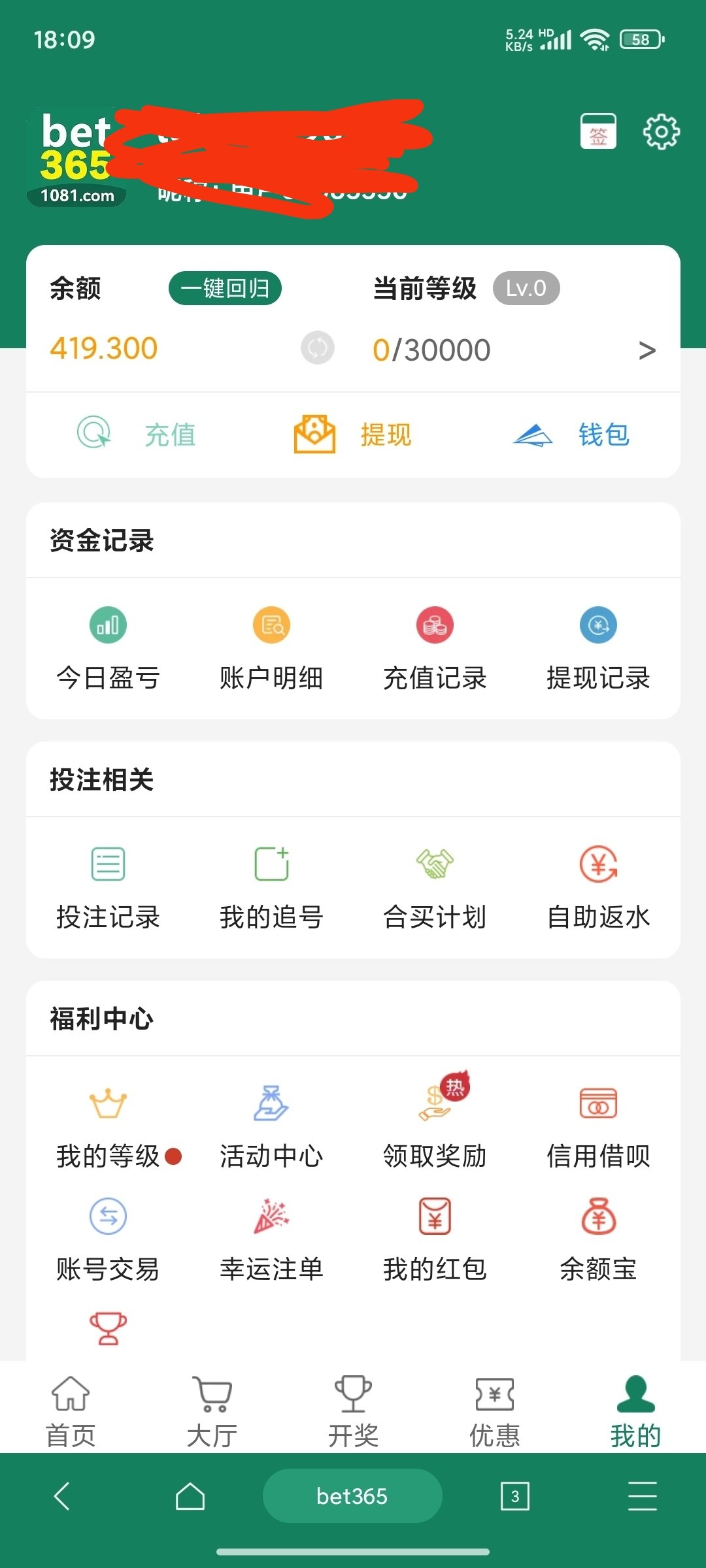Select 自助返水 self-service rebate
Screen dimensions: 706x1568
click(x=598, y=887)
